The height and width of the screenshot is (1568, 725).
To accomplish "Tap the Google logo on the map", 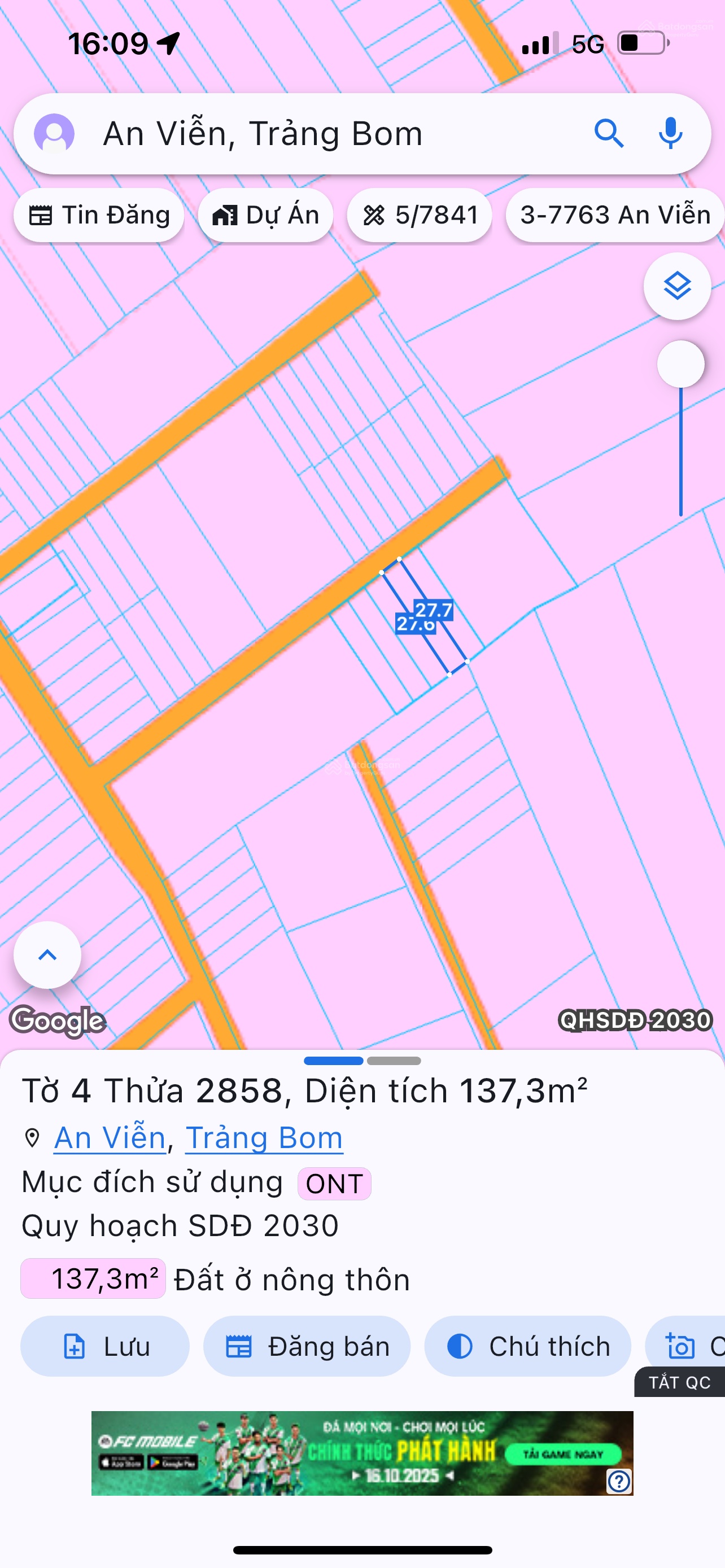I will 58,1022.
